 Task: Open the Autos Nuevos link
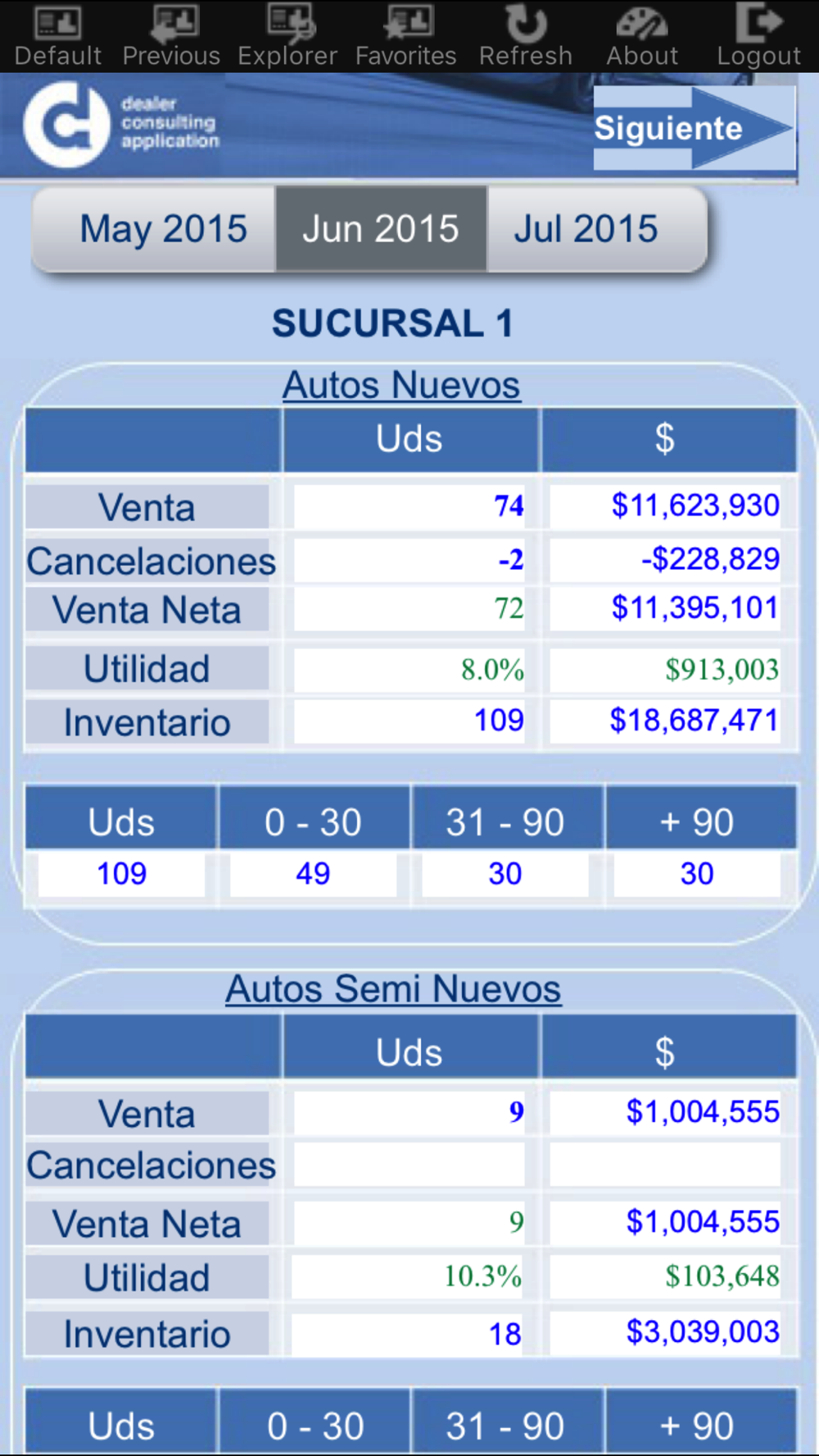[401, 385]
